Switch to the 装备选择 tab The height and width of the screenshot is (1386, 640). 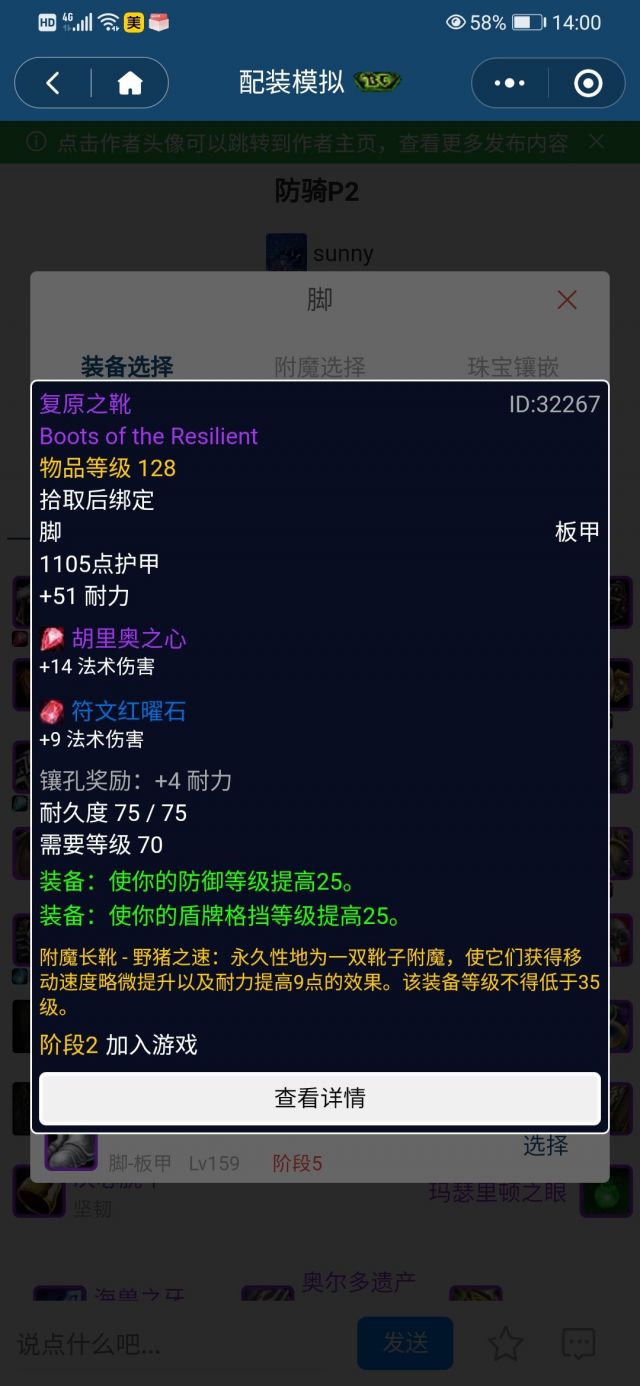click(127, 366)
